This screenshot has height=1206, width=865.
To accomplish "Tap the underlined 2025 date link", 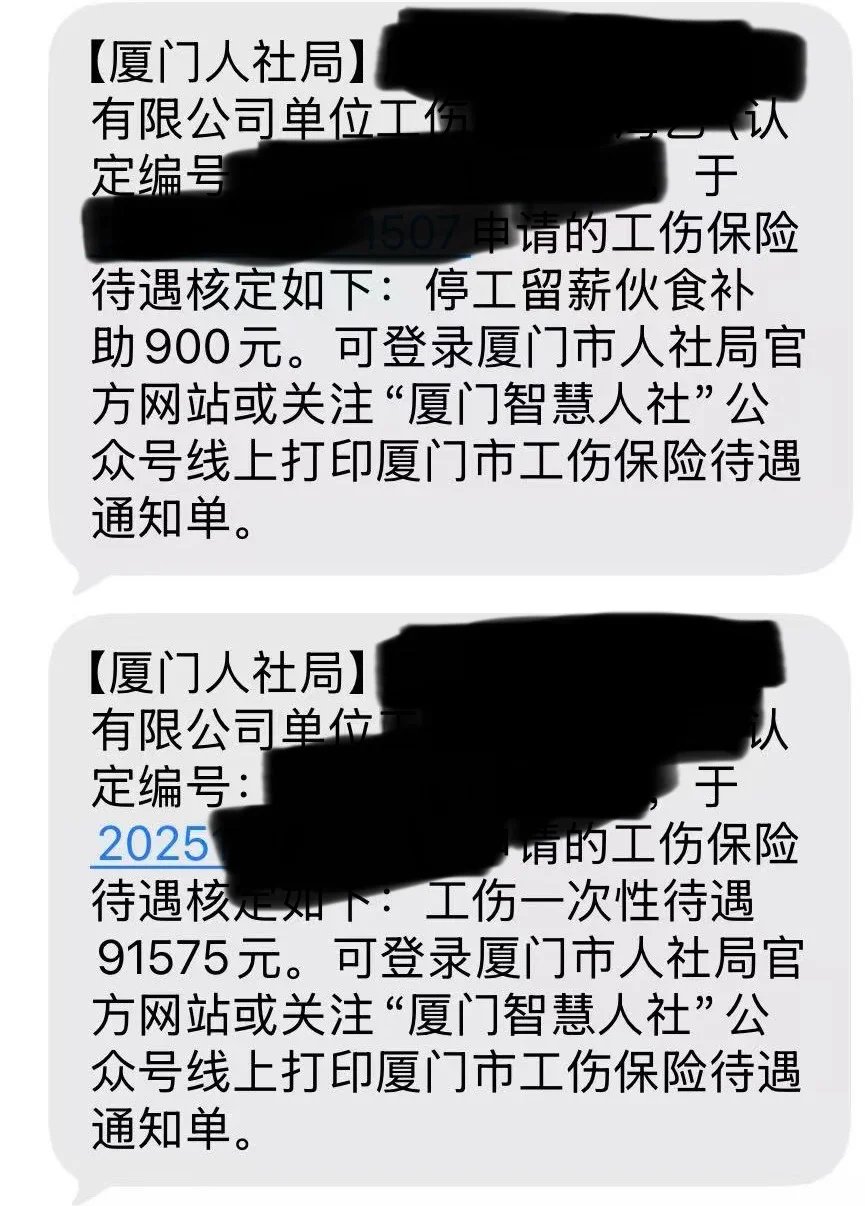I will 151,846.
